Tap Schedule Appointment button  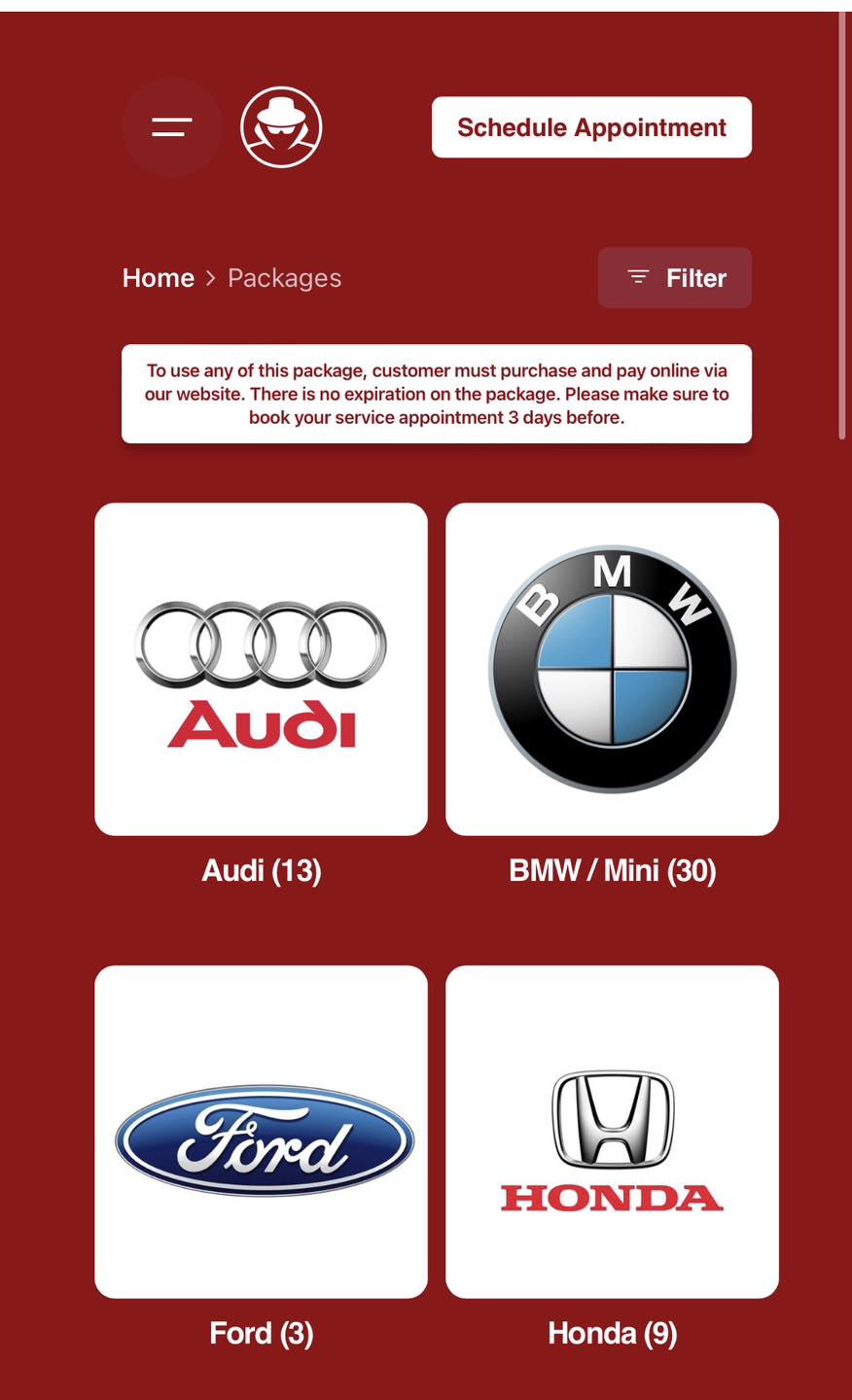(x=591, y=127)
